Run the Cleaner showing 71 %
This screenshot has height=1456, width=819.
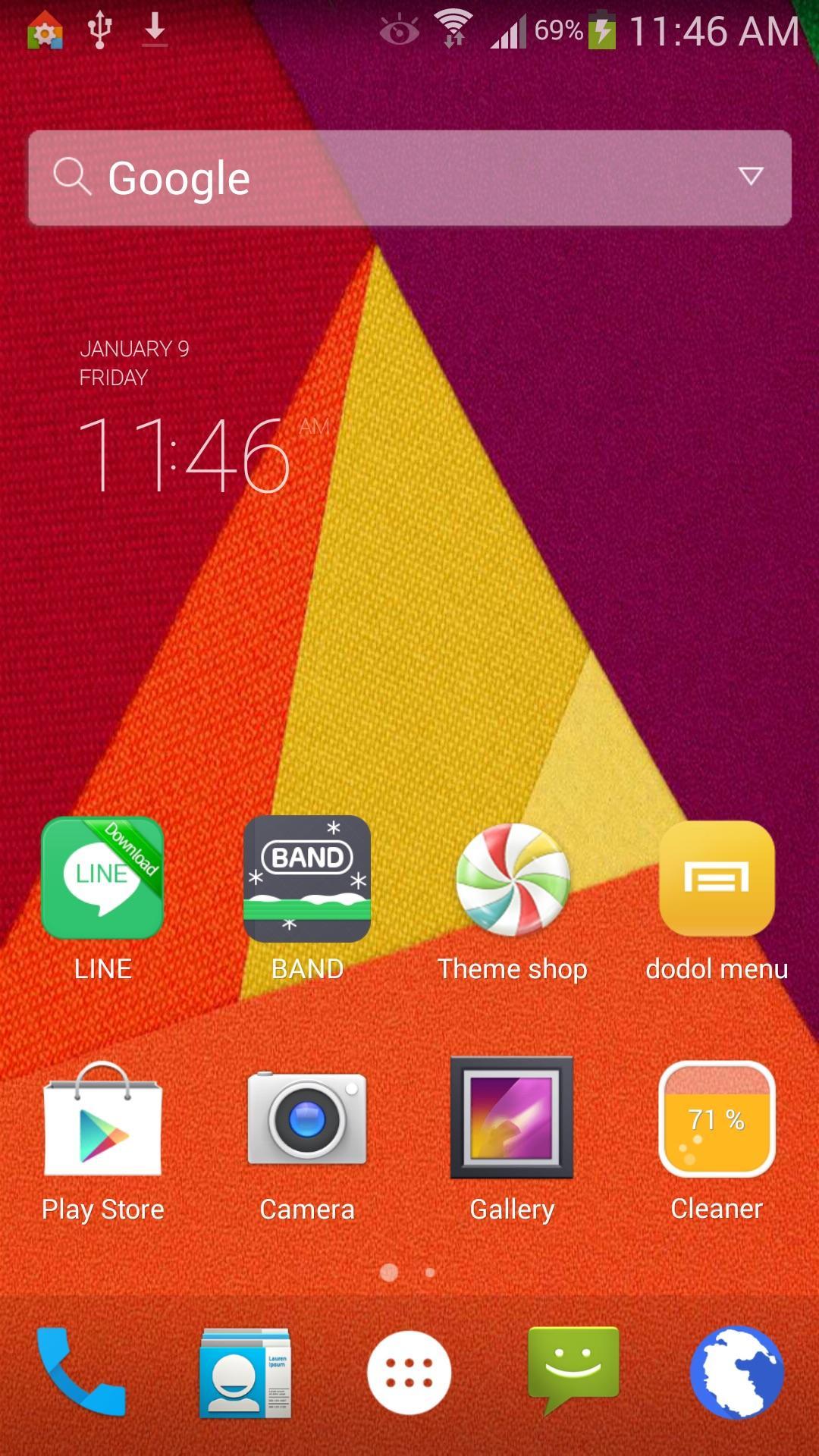point(717,1119)
